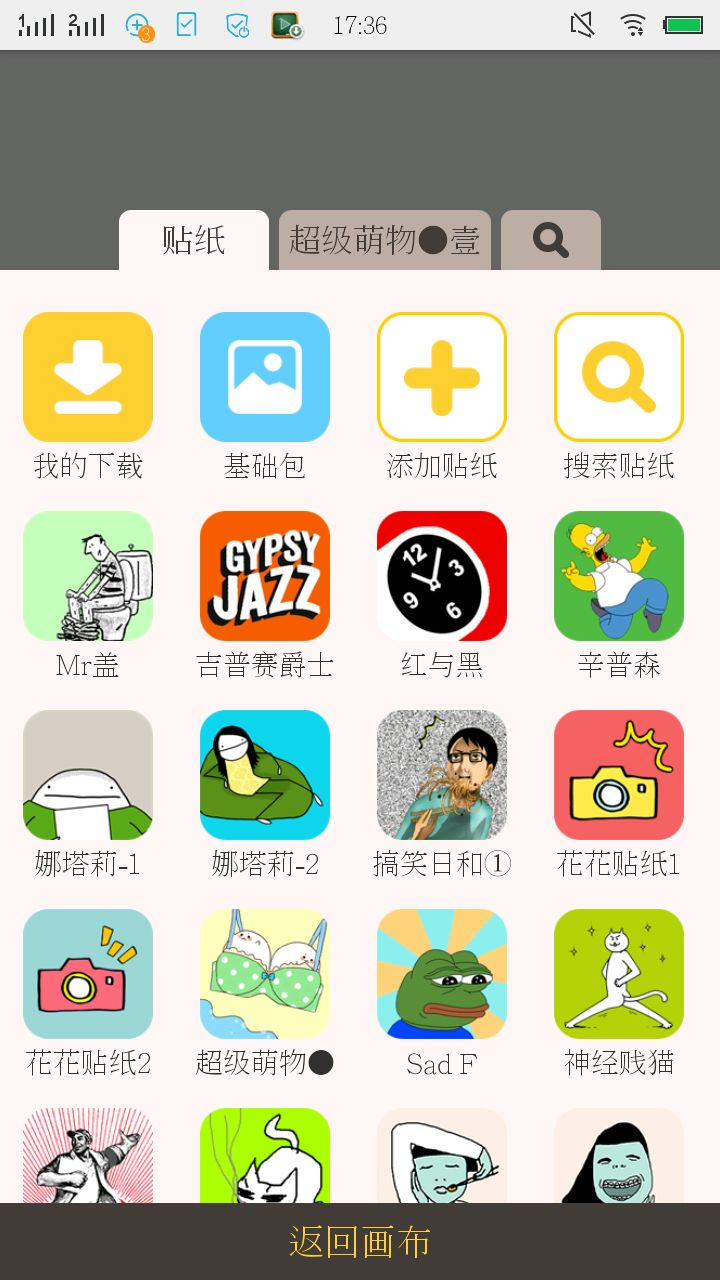Tap 添加贴纸 to add stickers
Viewport: 720px width, 1280px height.
click(442, 377)
